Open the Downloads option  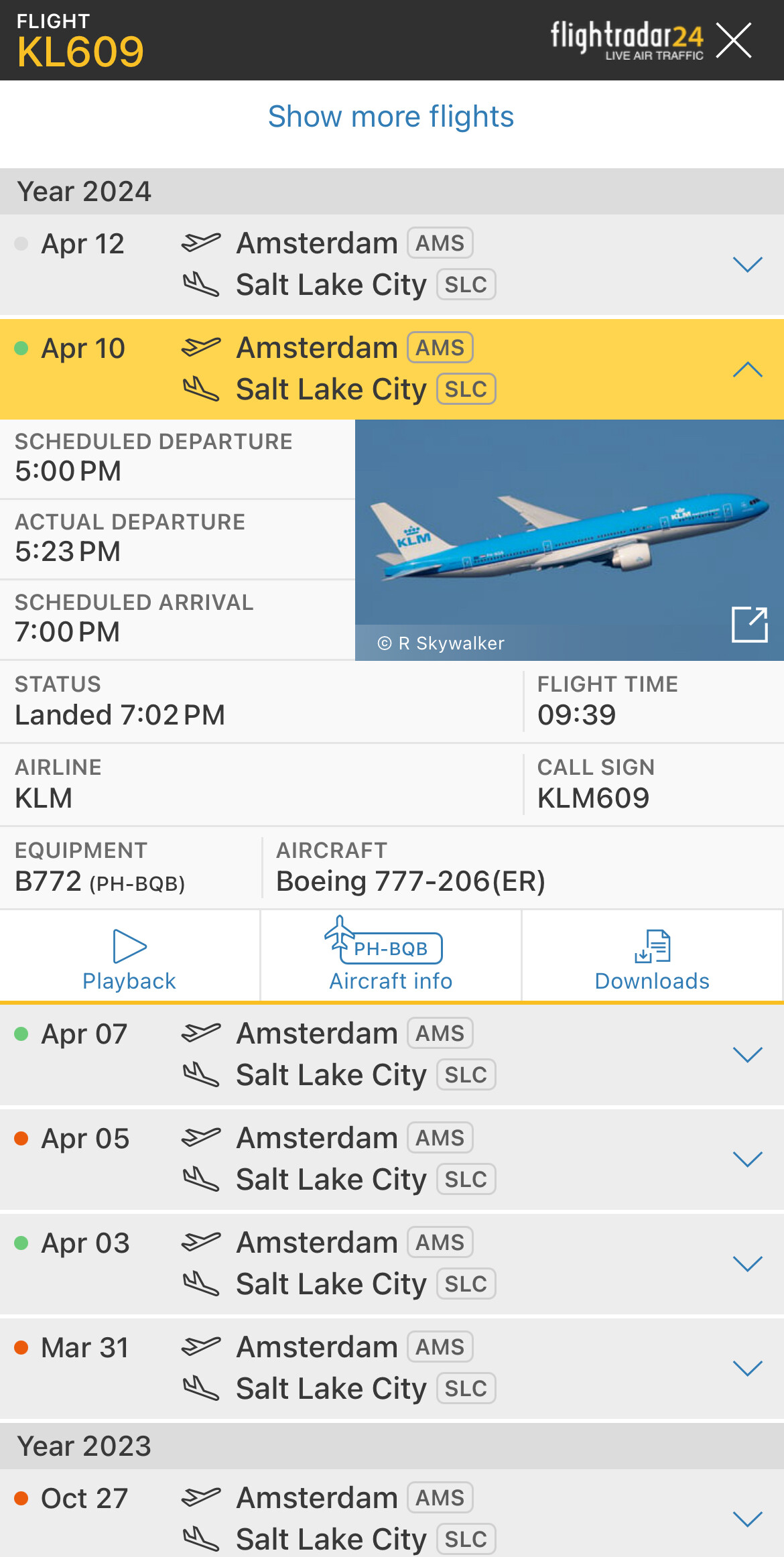tap(652, 958)
